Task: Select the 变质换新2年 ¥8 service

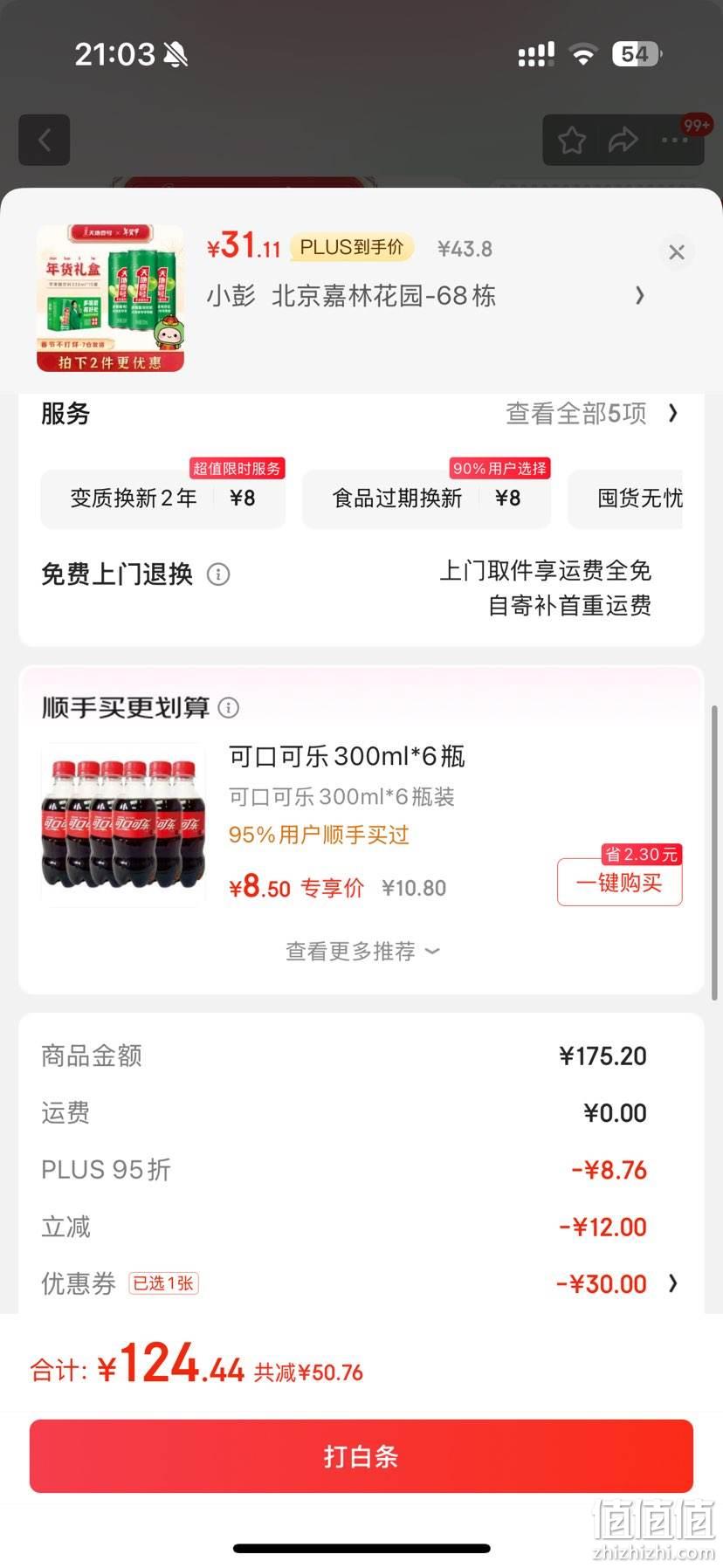Action: tap(163, 499)
